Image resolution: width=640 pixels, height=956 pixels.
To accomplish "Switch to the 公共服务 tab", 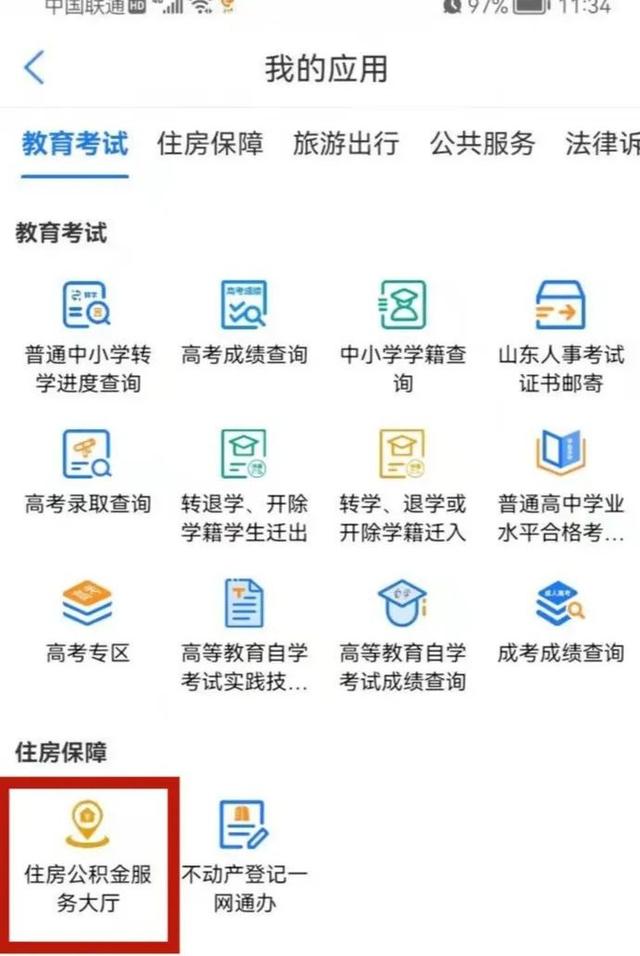I will coord(482,144).
